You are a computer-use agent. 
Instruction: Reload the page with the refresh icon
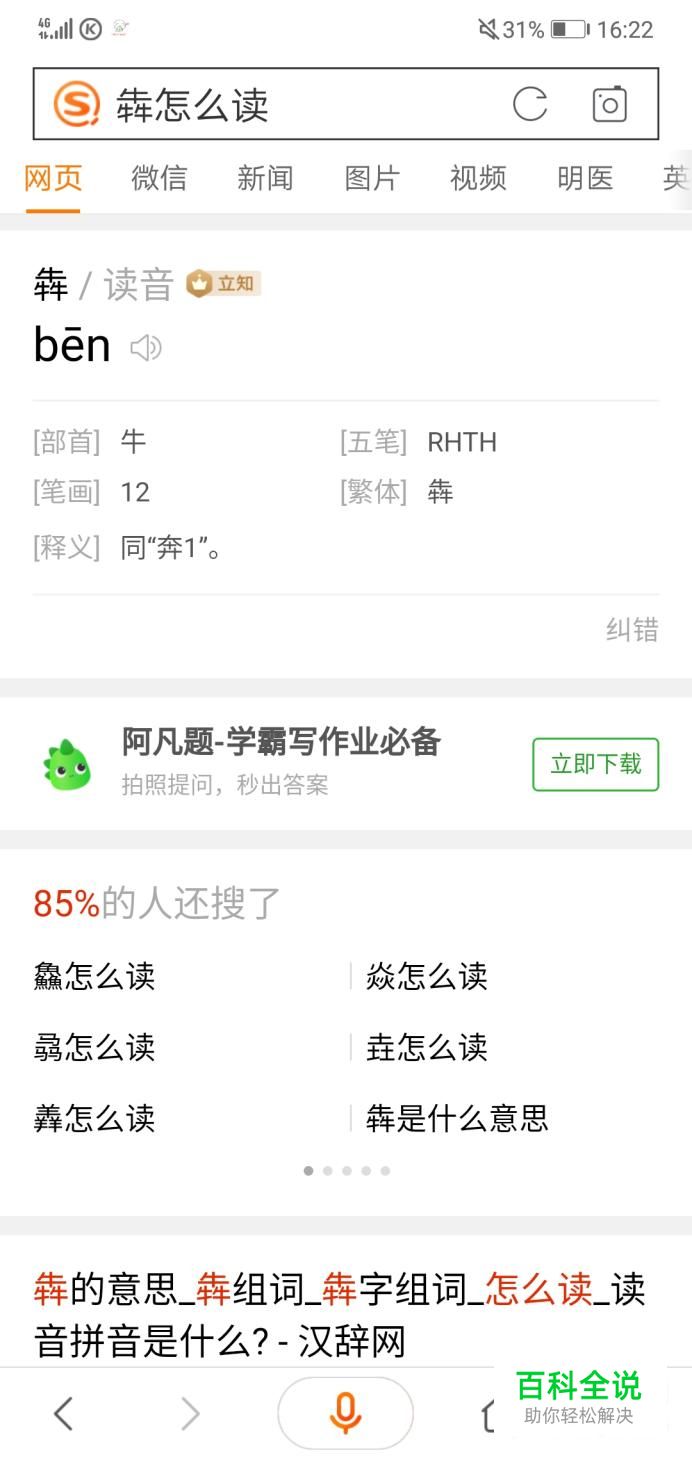click(530, 104)
